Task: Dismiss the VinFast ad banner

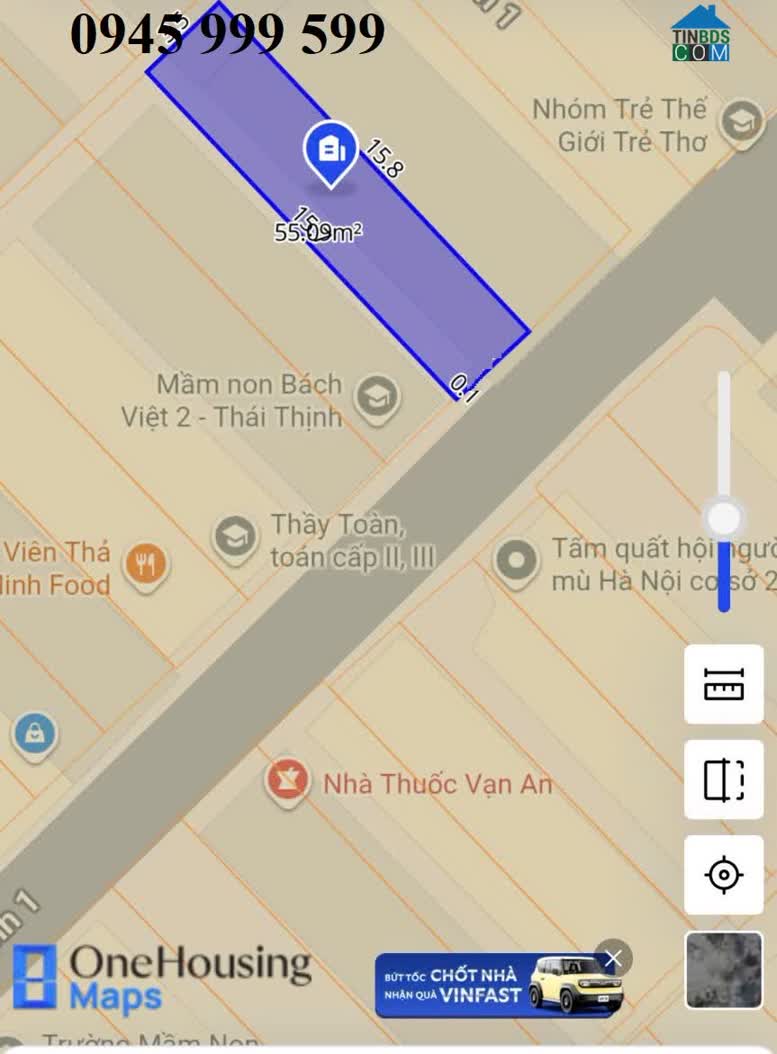Action: pyautogui.click(x=613, y=959)
